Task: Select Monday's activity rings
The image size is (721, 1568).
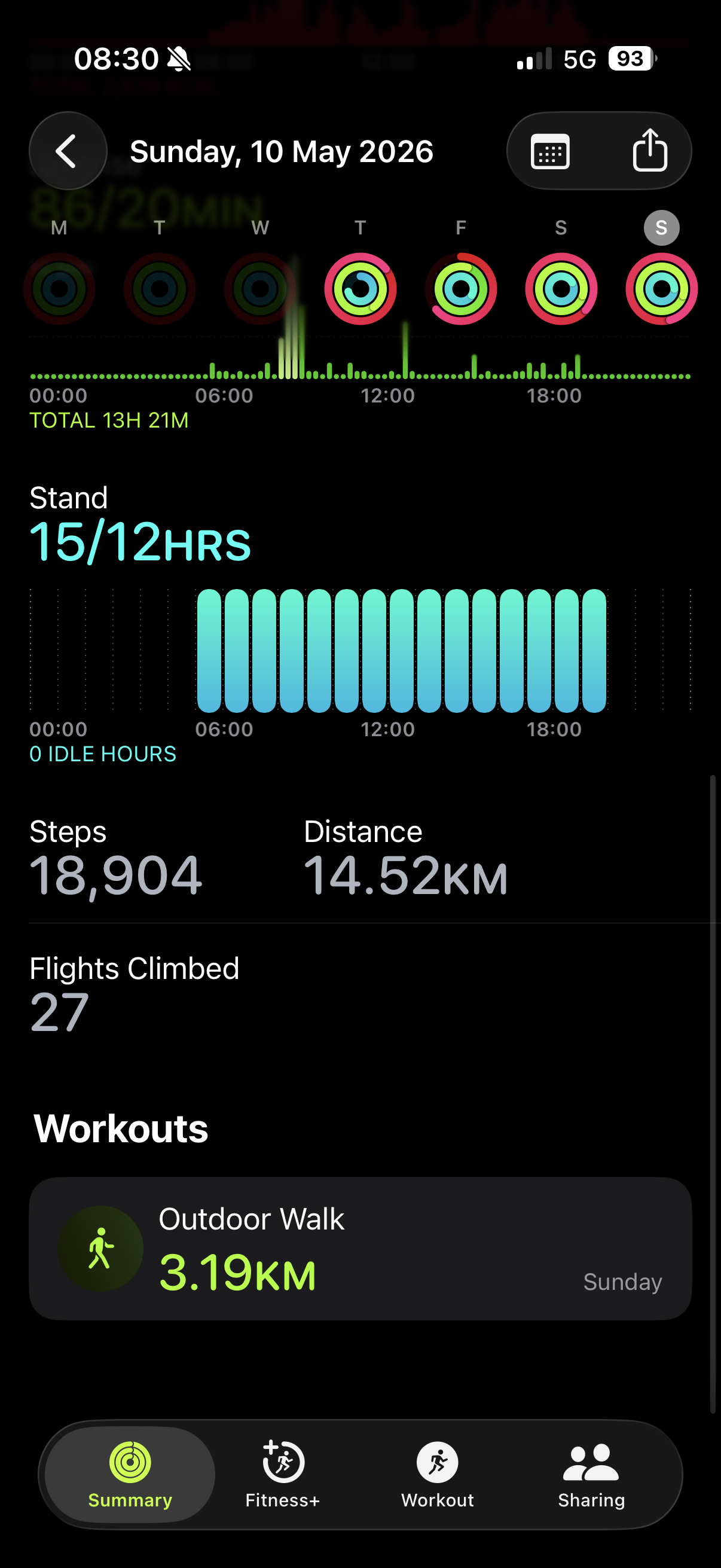Action: [59, 288]
